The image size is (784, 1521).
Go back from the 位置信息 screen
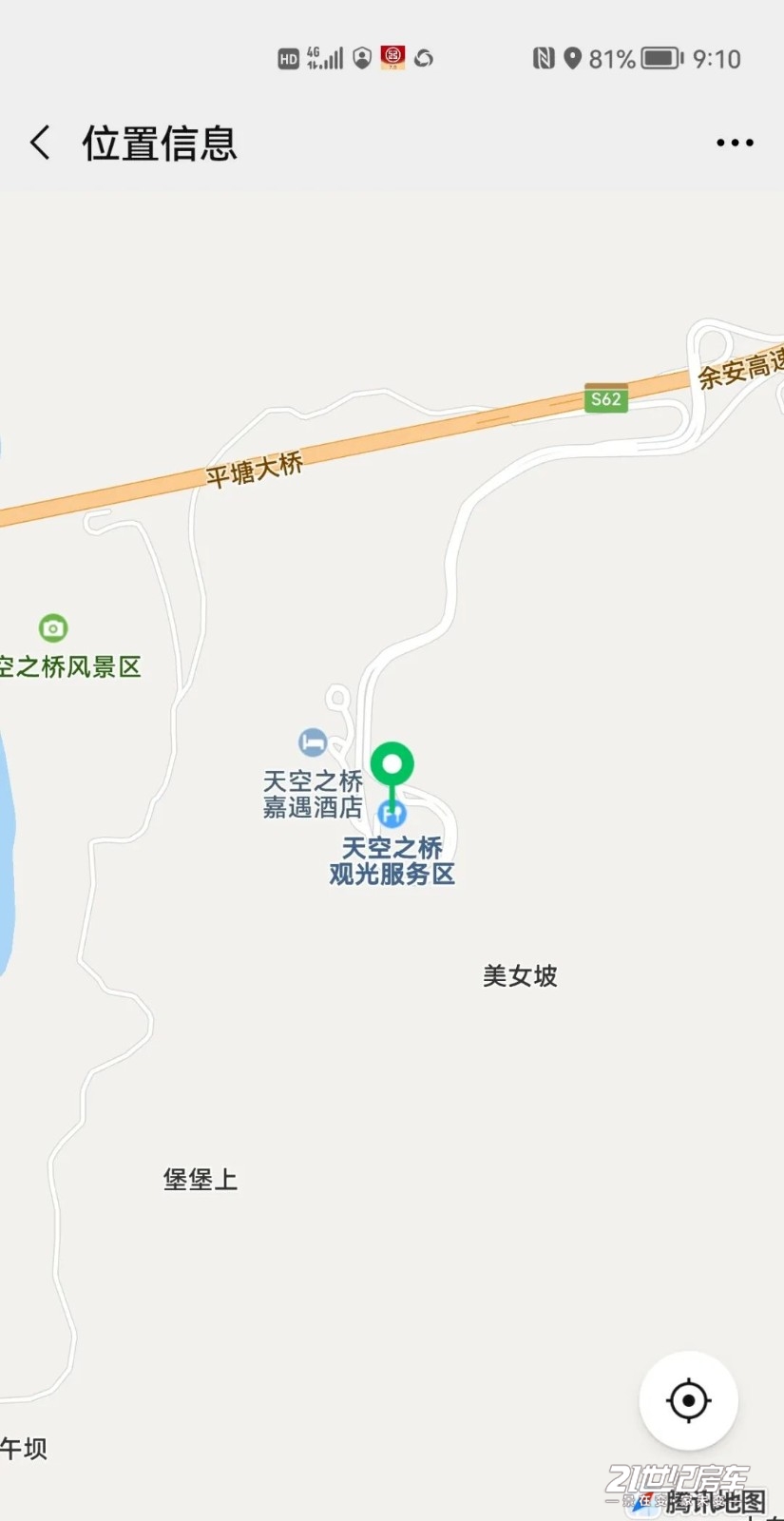pos(40,143)
